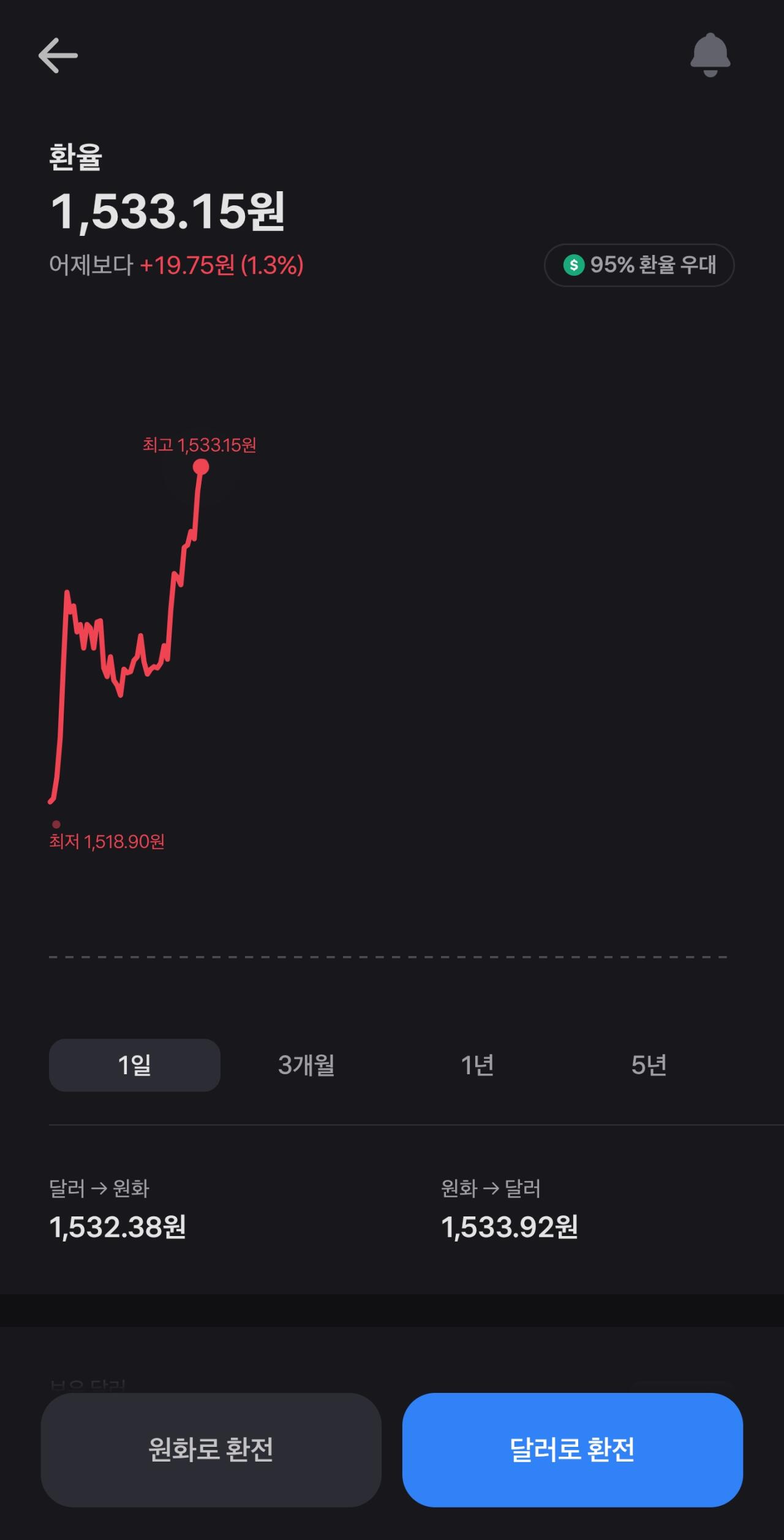This screenshot has width=784, height=1540.
Task: Switch to the 3개월 chart range
Action: coord(306,1065)
